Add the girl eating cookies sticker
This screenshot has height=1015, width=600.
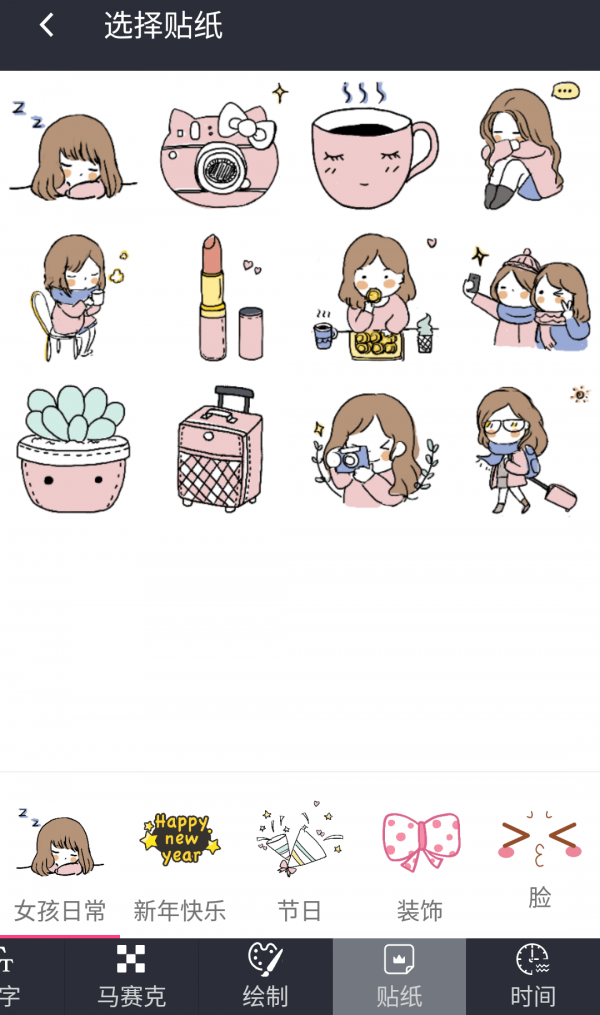pos(375,298)
